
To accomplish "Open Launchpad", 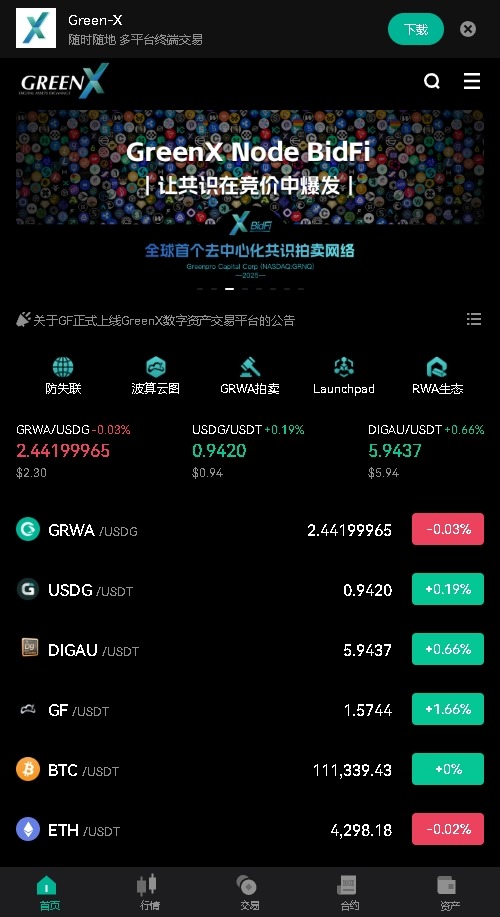I will tap(343, 376).
